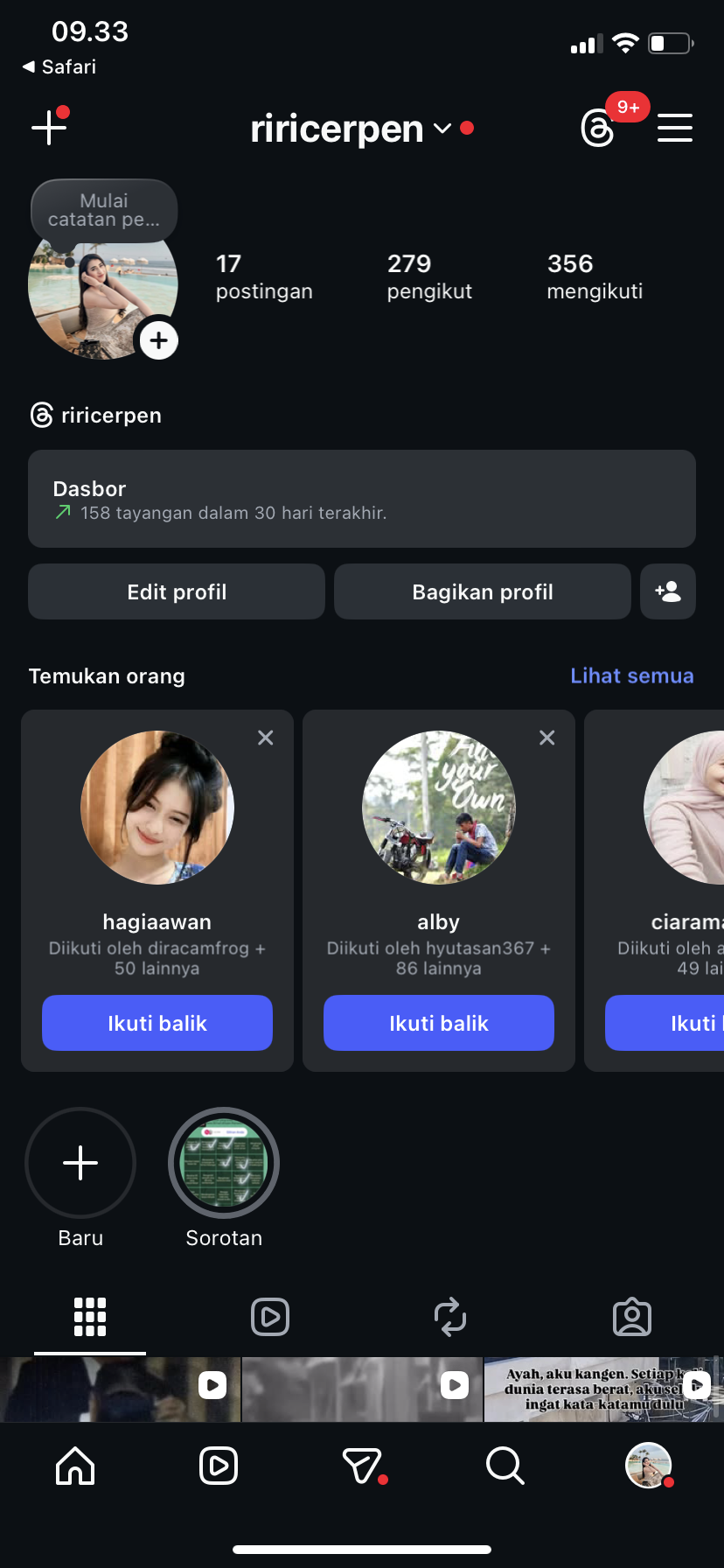The image size is (724, 1568).
Task: Create a new highlight with Baru
Action: click(80, 1163)
